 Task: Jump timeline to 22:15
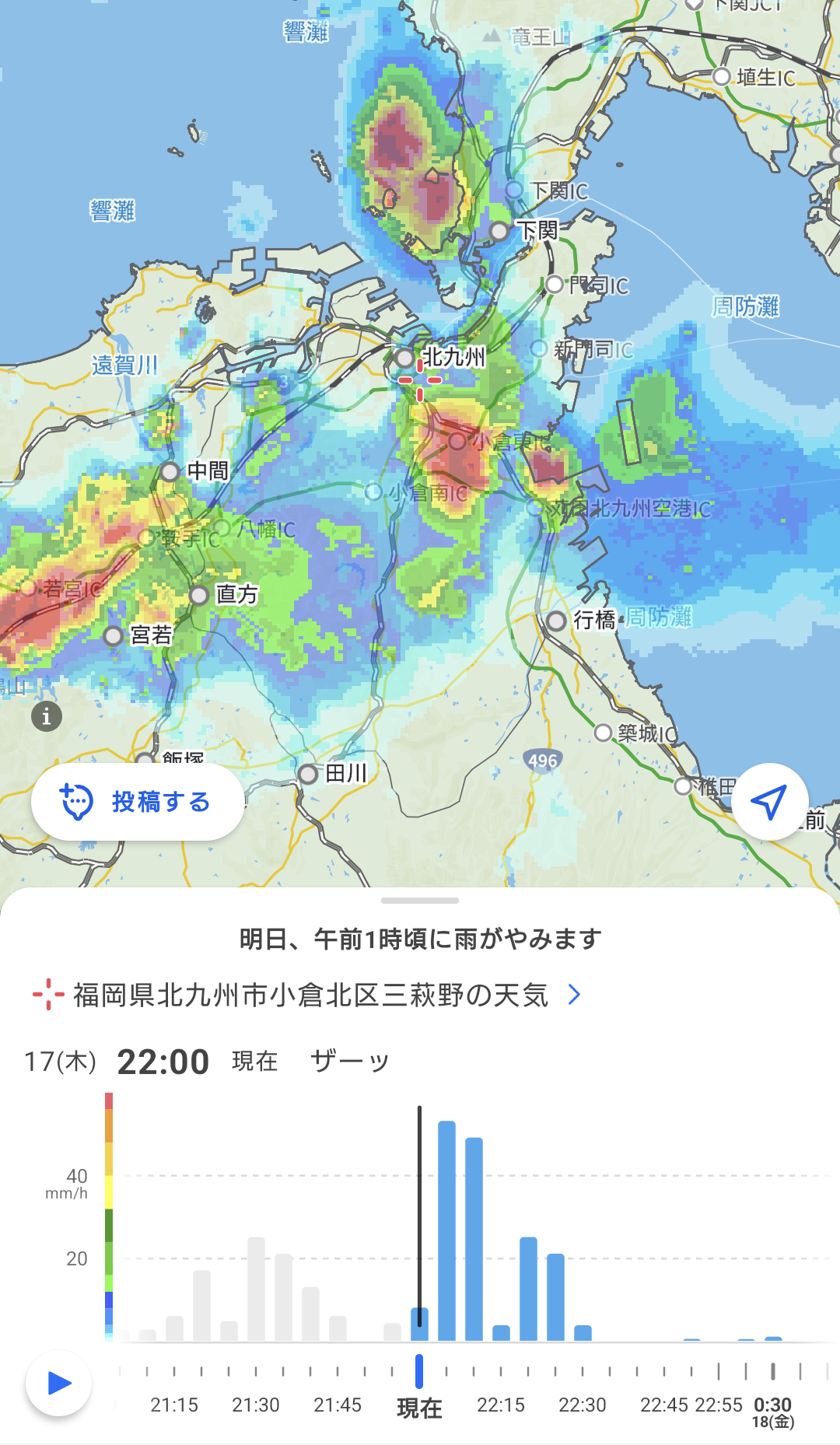(501, 1405)
